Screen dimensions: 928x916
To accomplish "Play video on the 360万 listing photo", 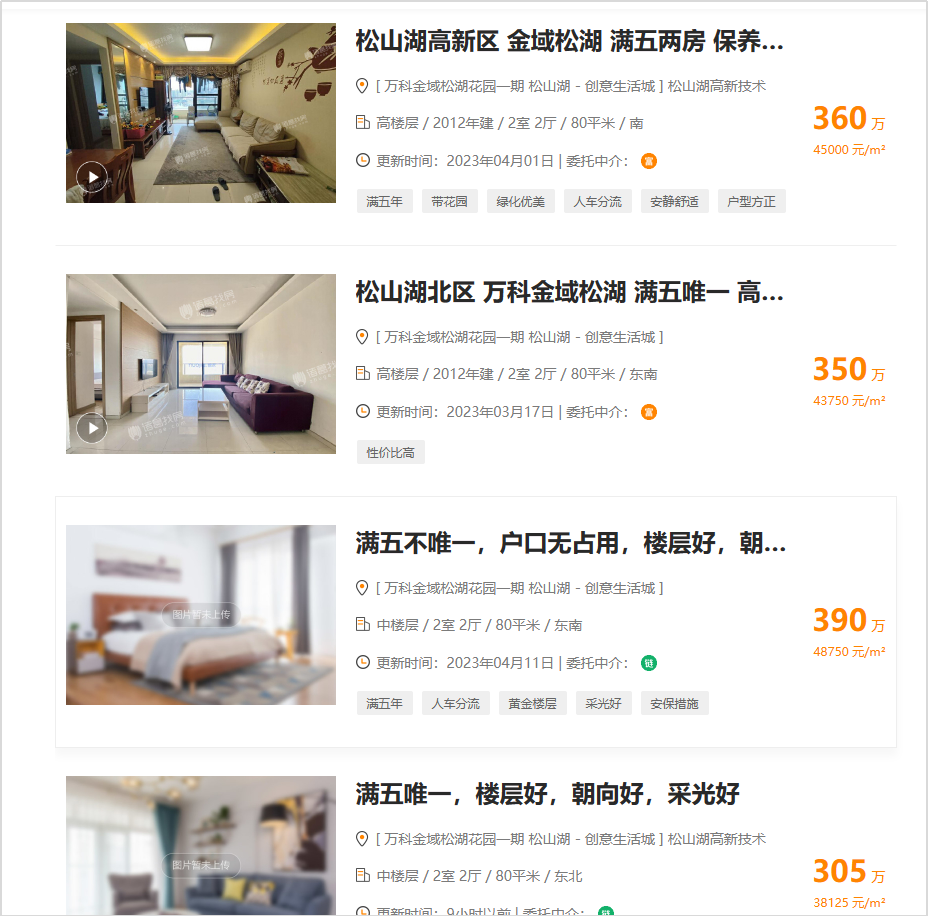I will coord(92,177).
